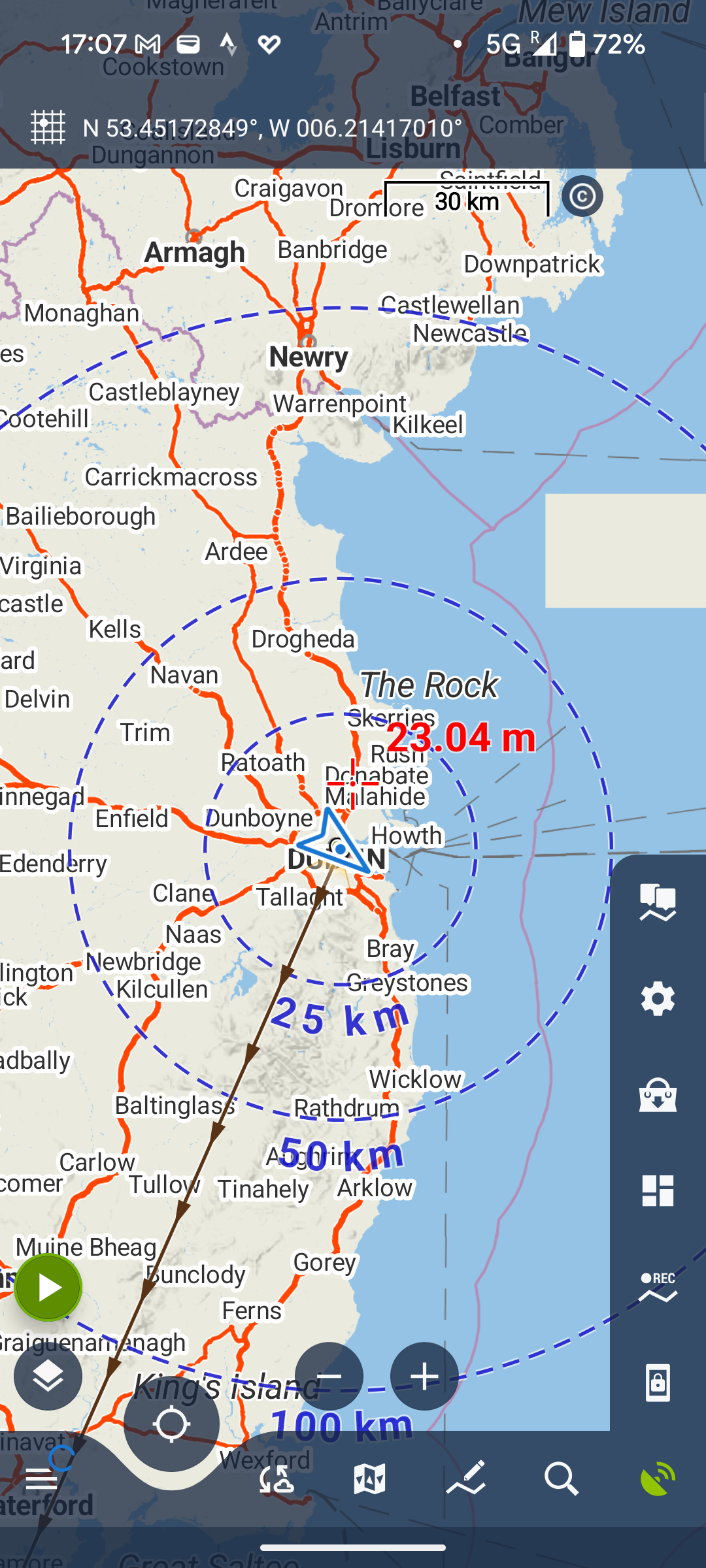Open track recording REC panel
This screenshot has width=706, height=1568.
pos(658,1286)
